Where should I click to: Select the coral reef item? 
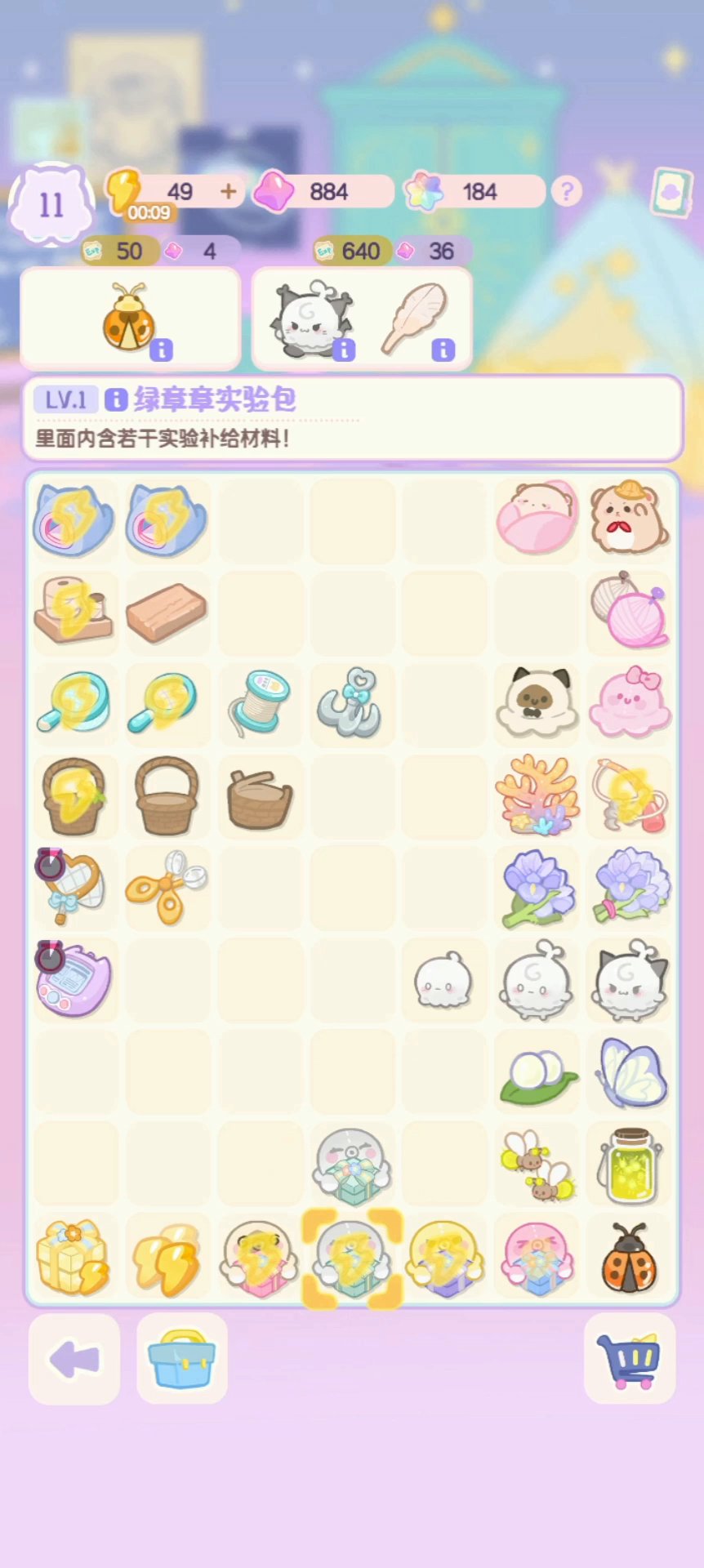pos(537,795)
